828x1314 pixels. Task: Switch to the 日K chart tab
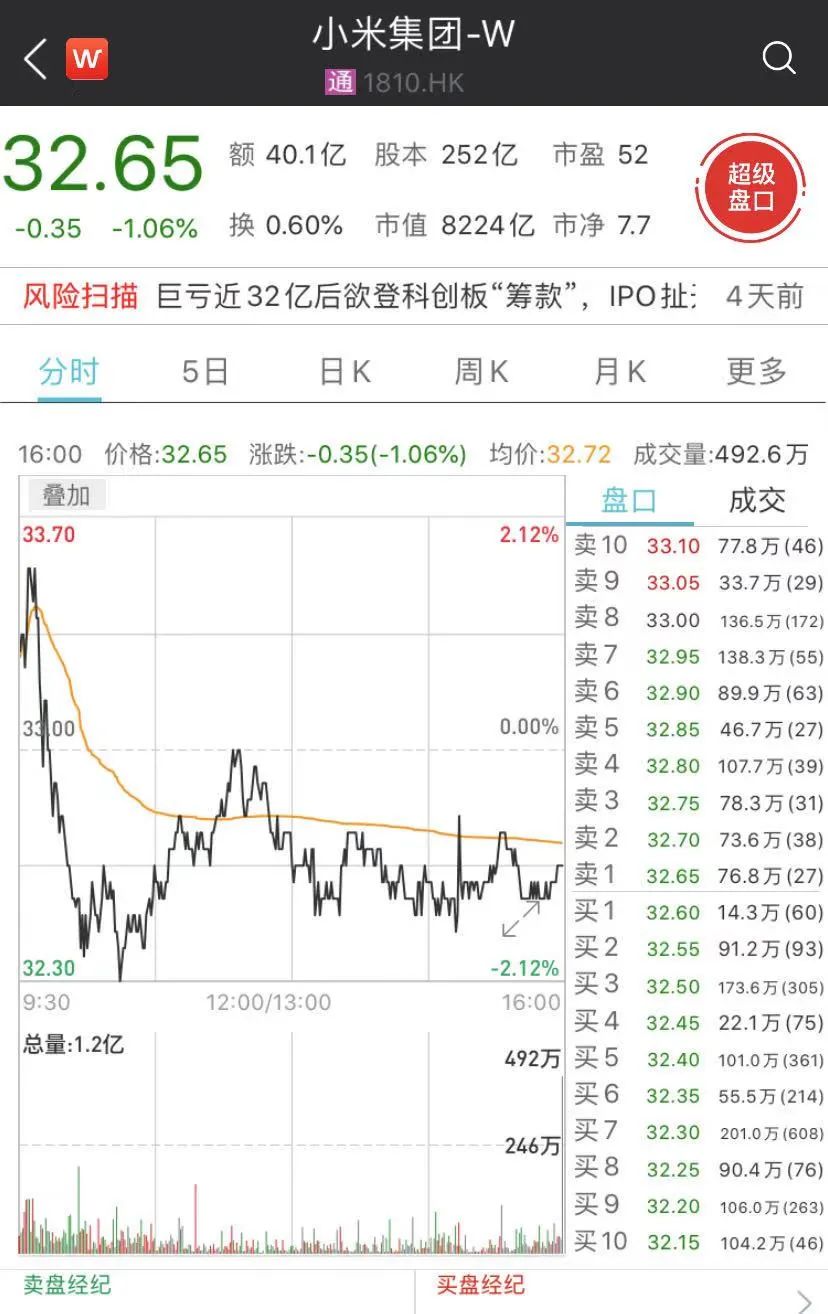click(345, 372)
